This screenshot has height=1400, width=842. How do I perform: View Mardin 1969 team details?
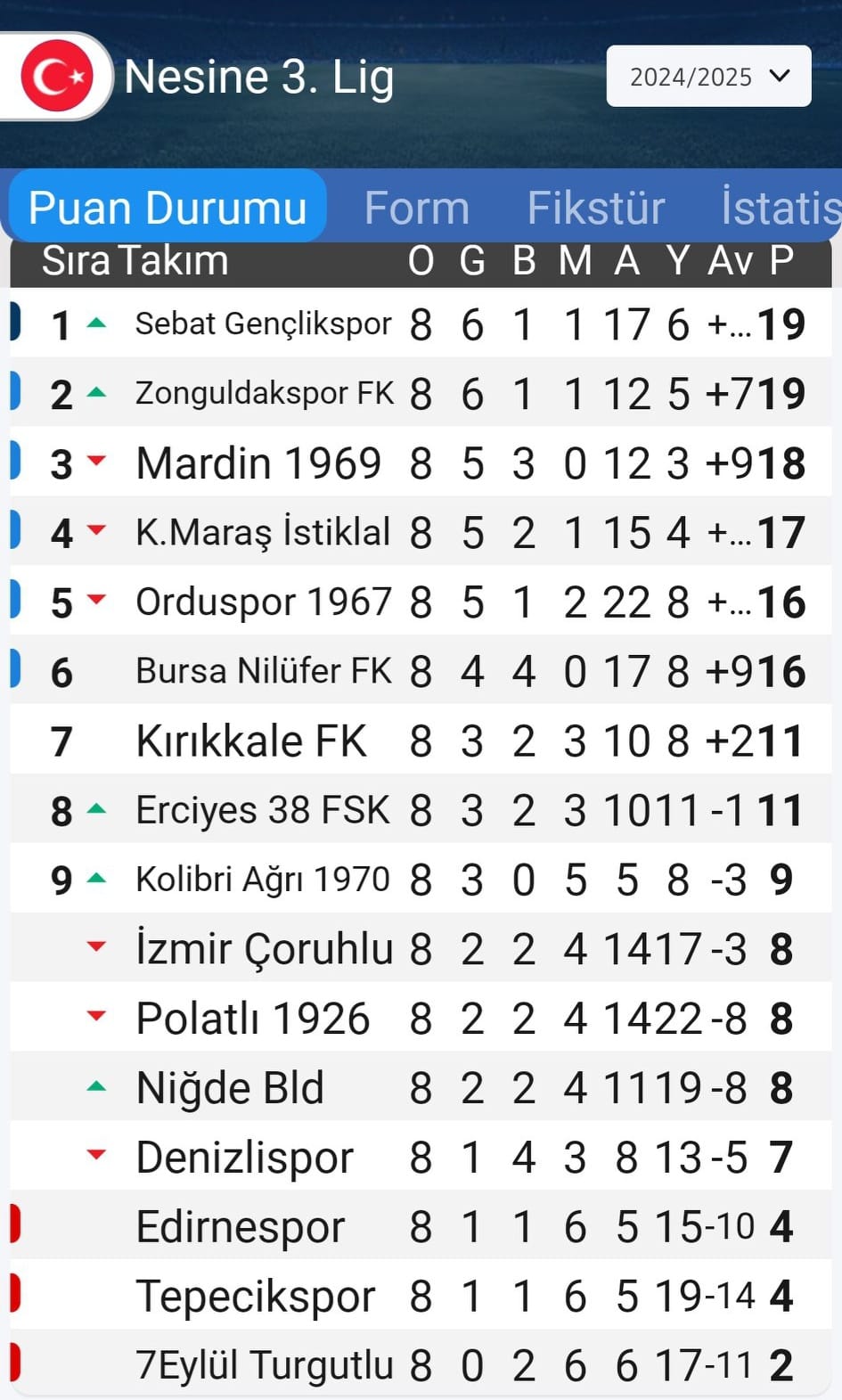click(x=421, y=463)
